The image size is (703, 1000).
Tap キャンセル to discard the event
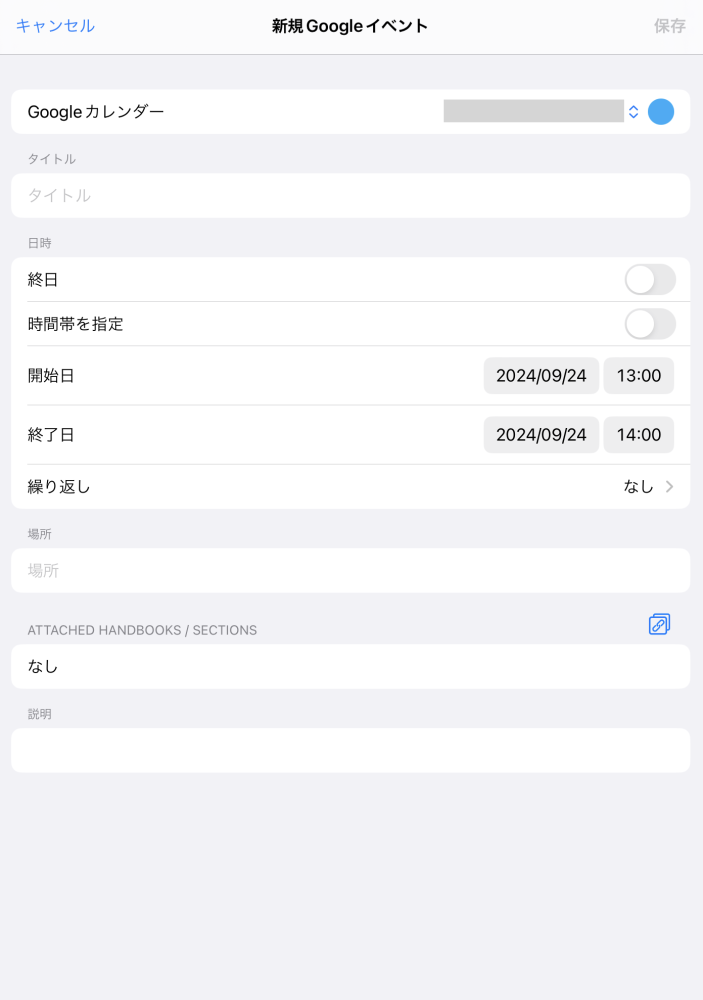pos(56,26)
